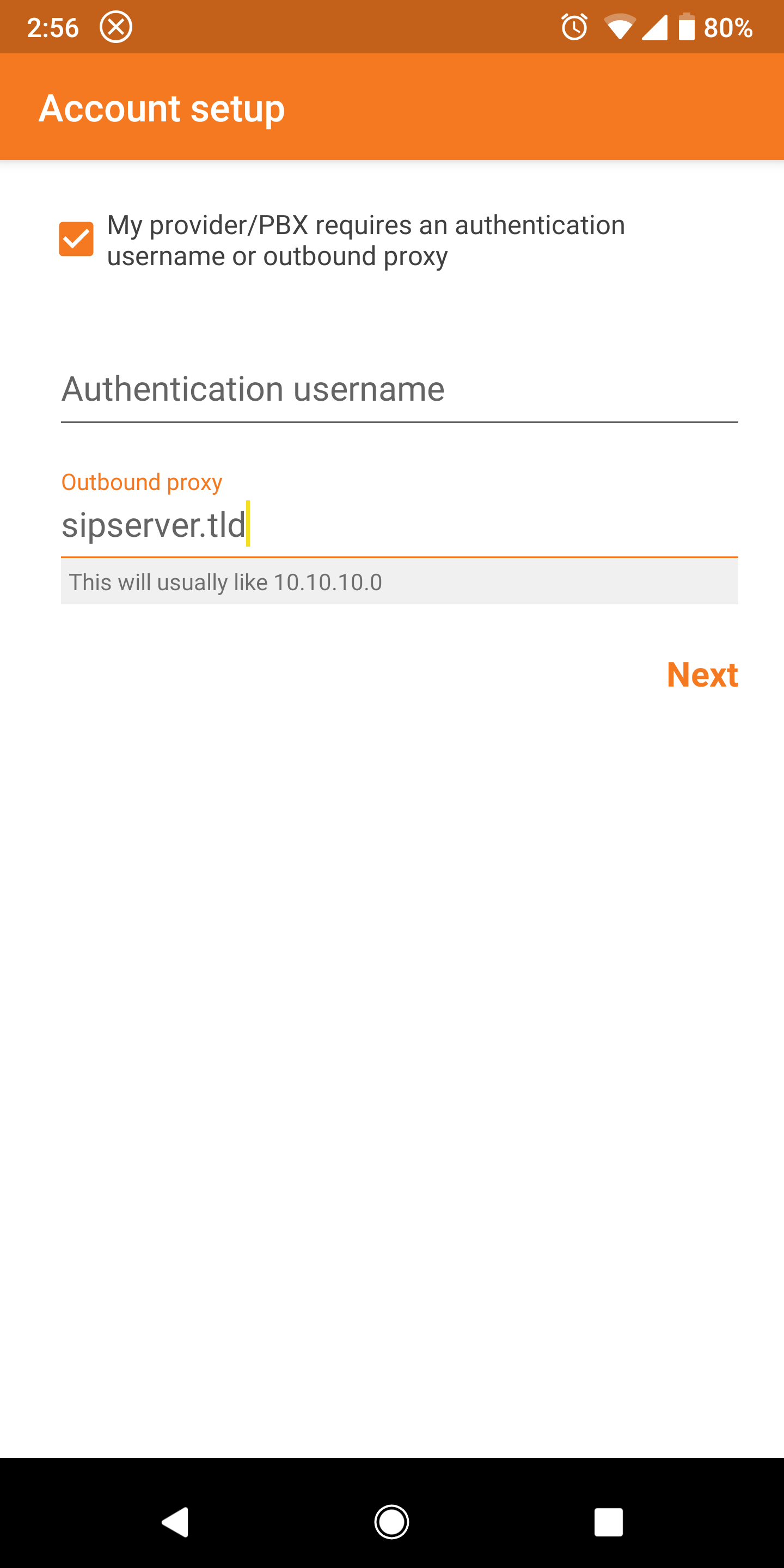The width and height of the screenshot is (784, 1568).
Task: Return to the home screen
Action: tap(391, 1522)
